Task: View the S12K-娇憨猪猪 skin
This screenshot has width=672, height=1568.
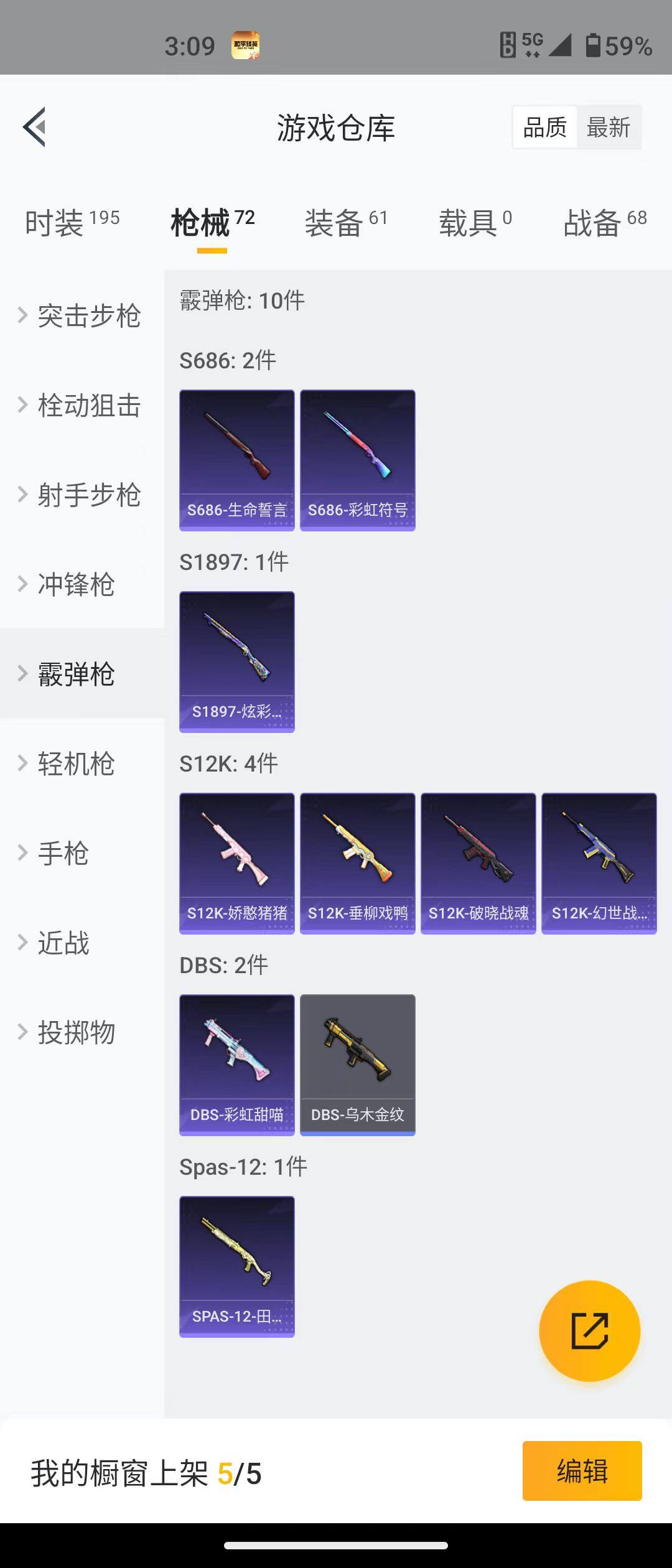Action: pos(237,864)
